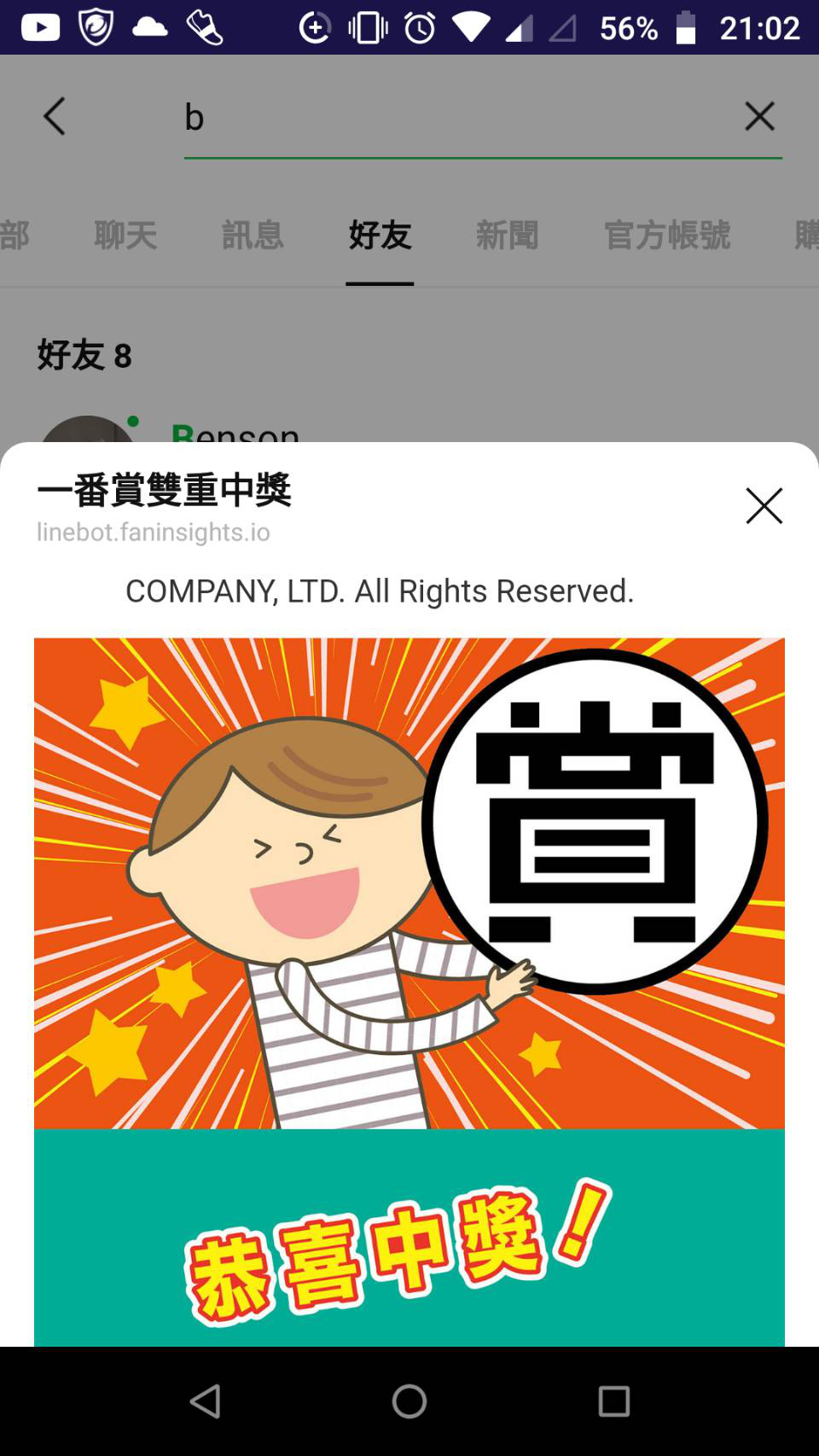Switch to the 聊天 tab
Viewport: 819px width, 1456px height.
pos(125,235)
